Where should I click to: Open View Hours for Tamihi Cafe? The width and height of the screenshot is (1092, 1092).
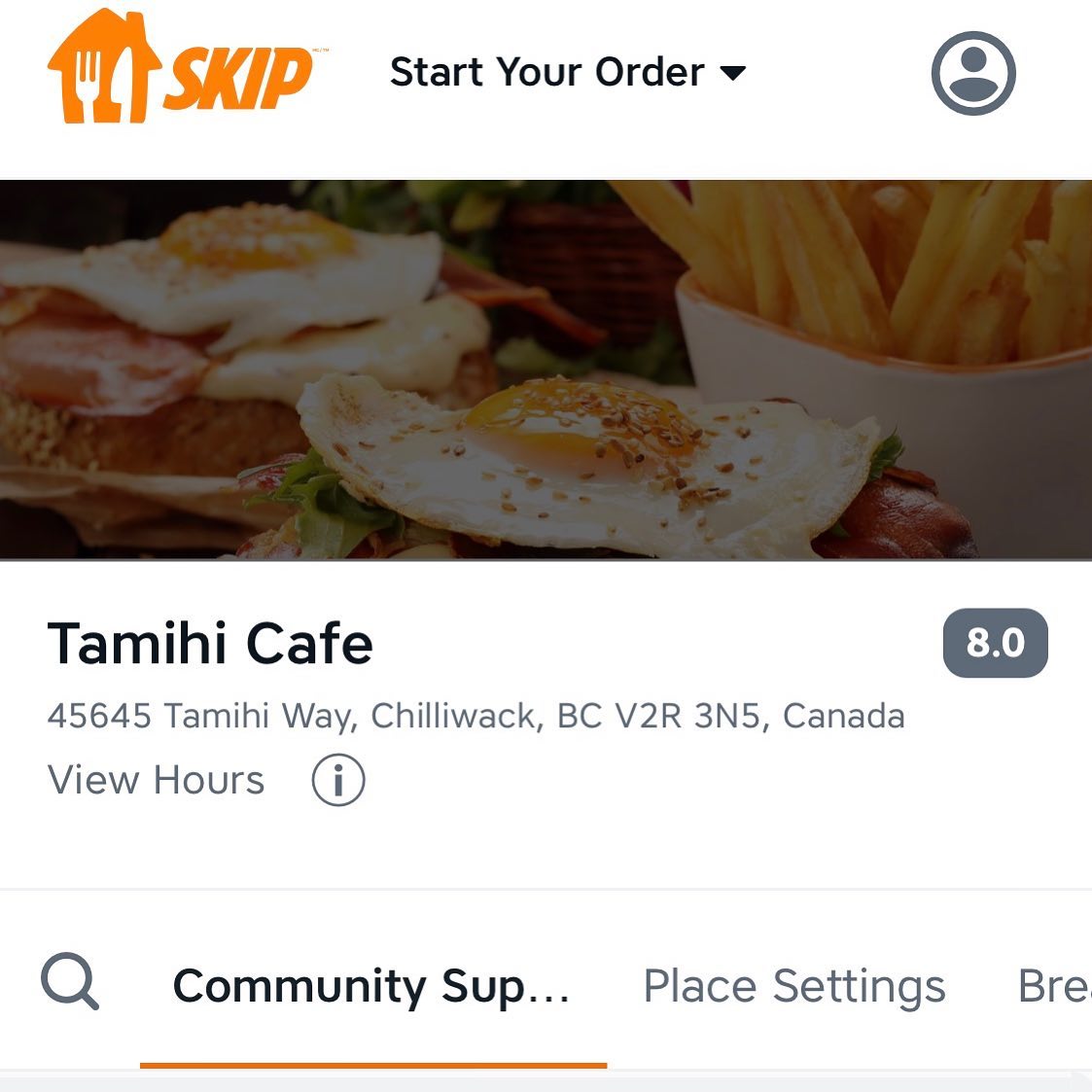coord(157,780)
